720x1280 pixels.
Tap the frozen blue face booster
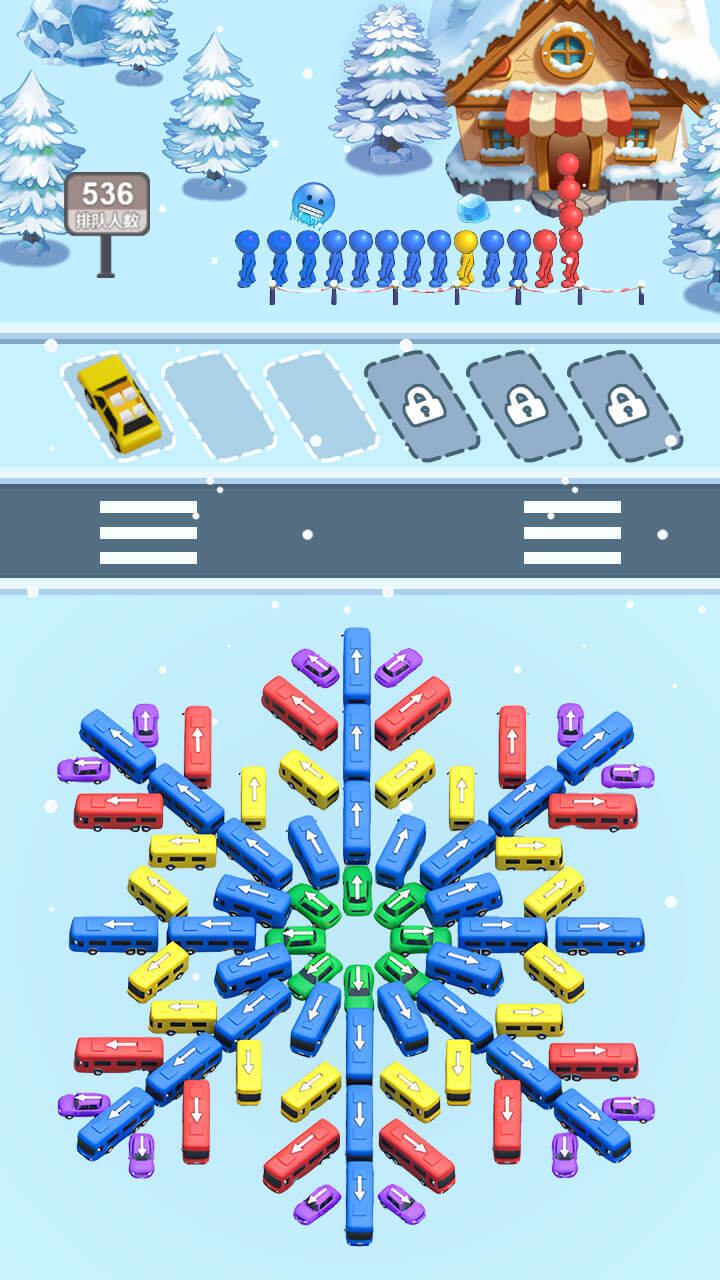tap(312, 204)
